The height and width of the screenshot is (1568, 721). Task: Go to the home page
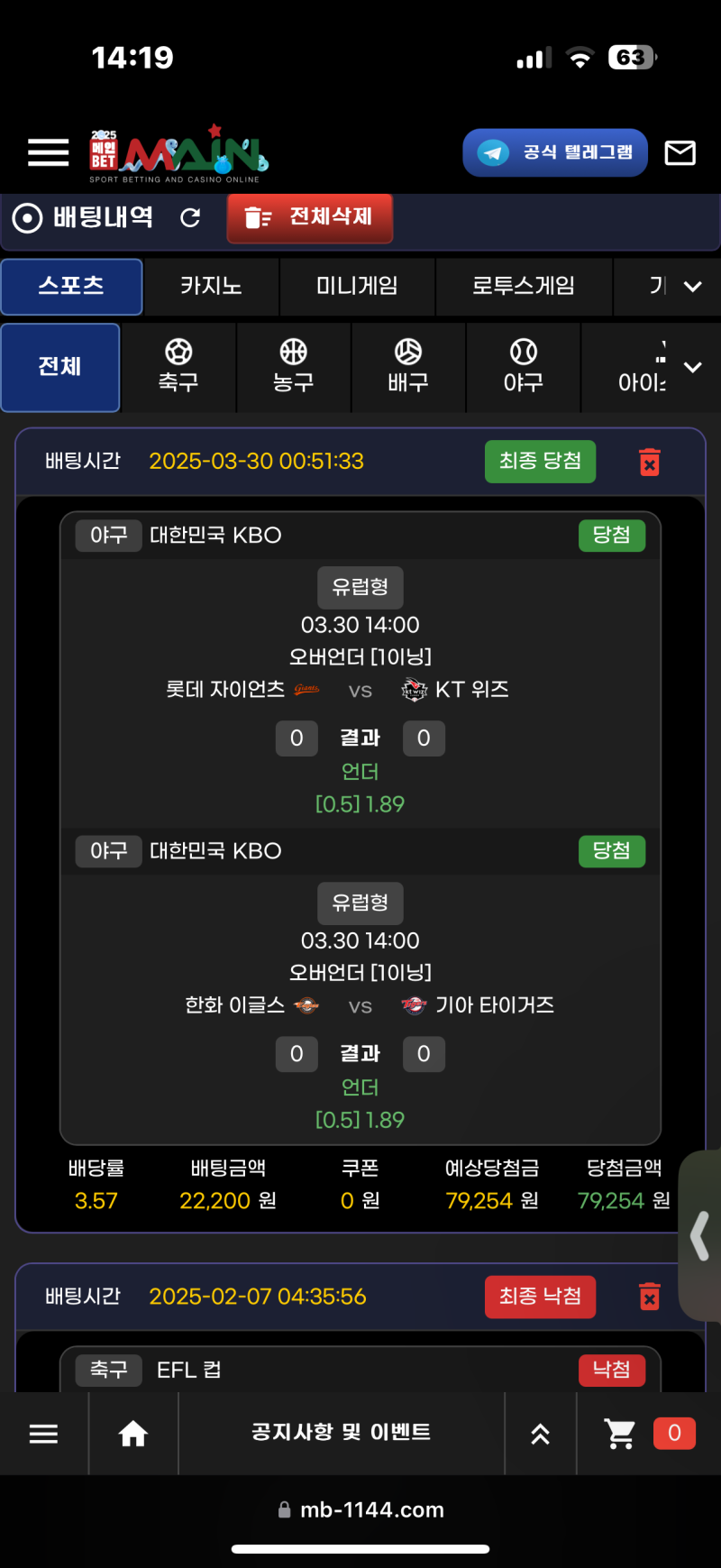click(x=133, y=1434)
